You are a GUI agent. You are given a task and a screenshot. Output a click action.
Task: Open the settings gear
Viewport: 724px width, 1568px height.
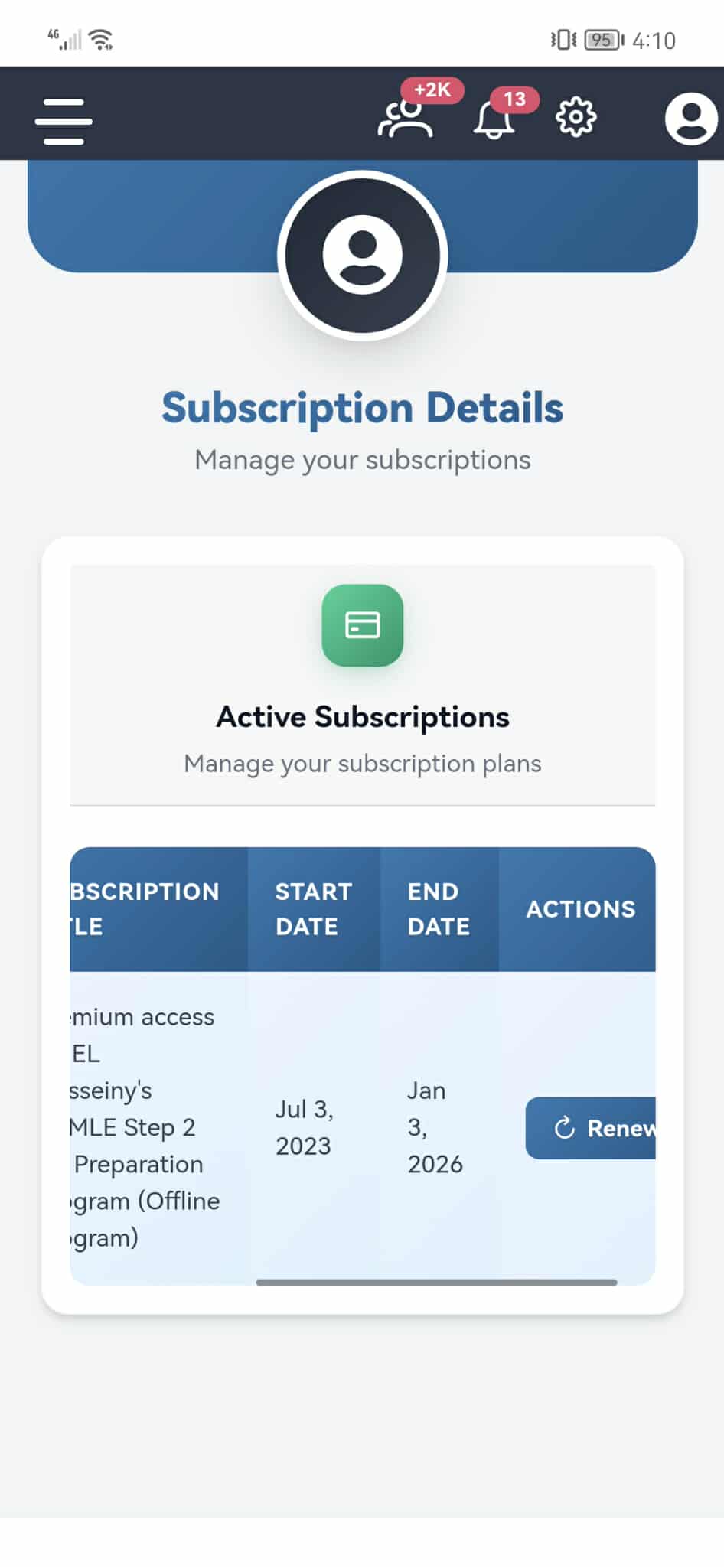click(576, 118)
